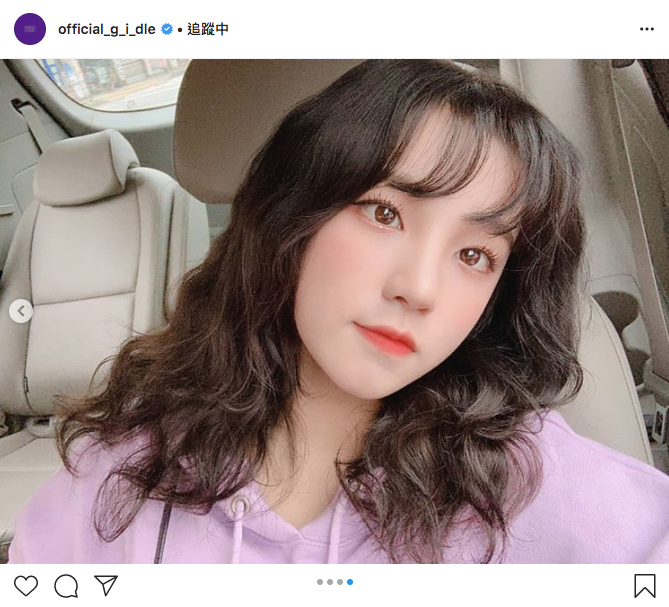This screenshot has width=669, height=607.
Task: Share this post via paper plane icon
Action: coord(106,585)
